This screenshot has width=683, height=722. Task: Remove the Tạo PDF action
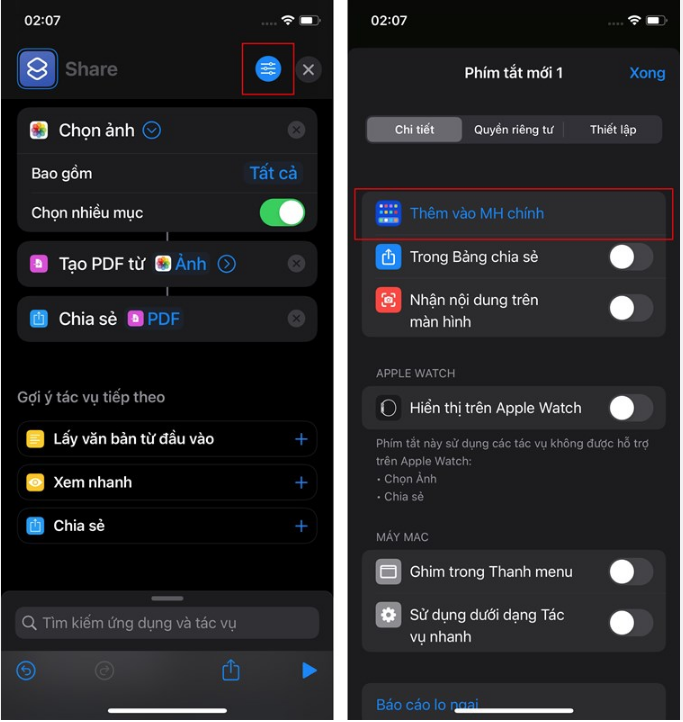click(x=296, y=264)
